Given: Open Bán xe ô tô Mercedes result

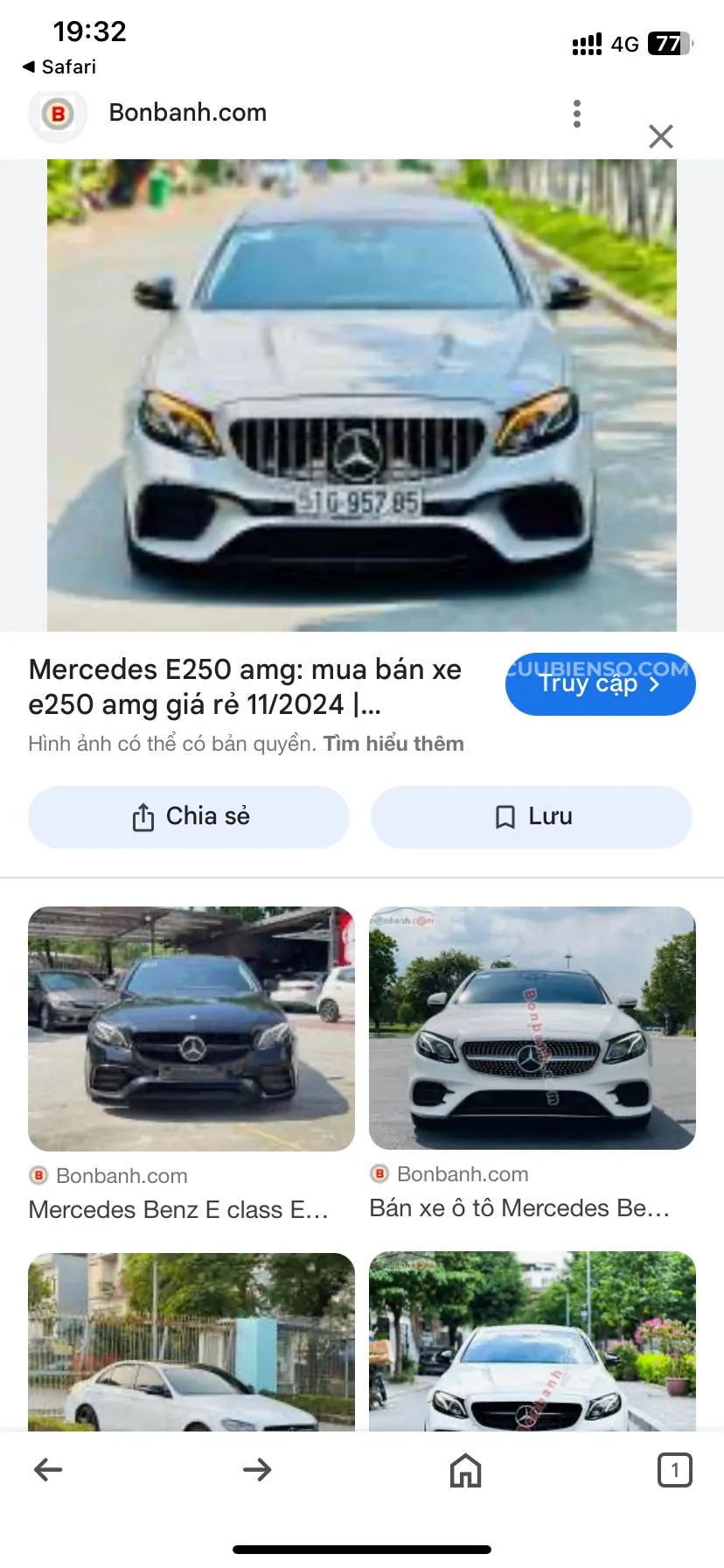Looking at the screenshot, I should (532, 1029).
